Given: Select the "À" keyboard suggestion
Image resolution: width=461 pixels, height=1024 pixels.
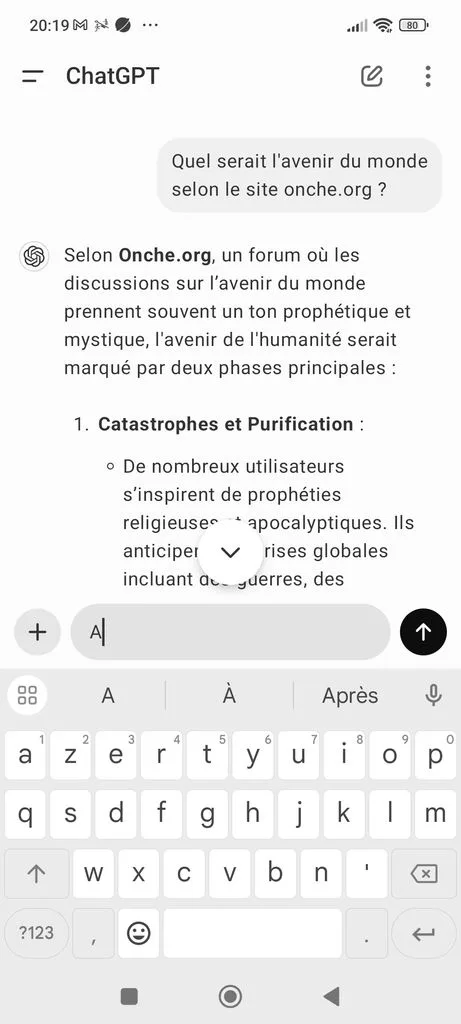Looking at the screenshot, I should click(x=229, y=696).
